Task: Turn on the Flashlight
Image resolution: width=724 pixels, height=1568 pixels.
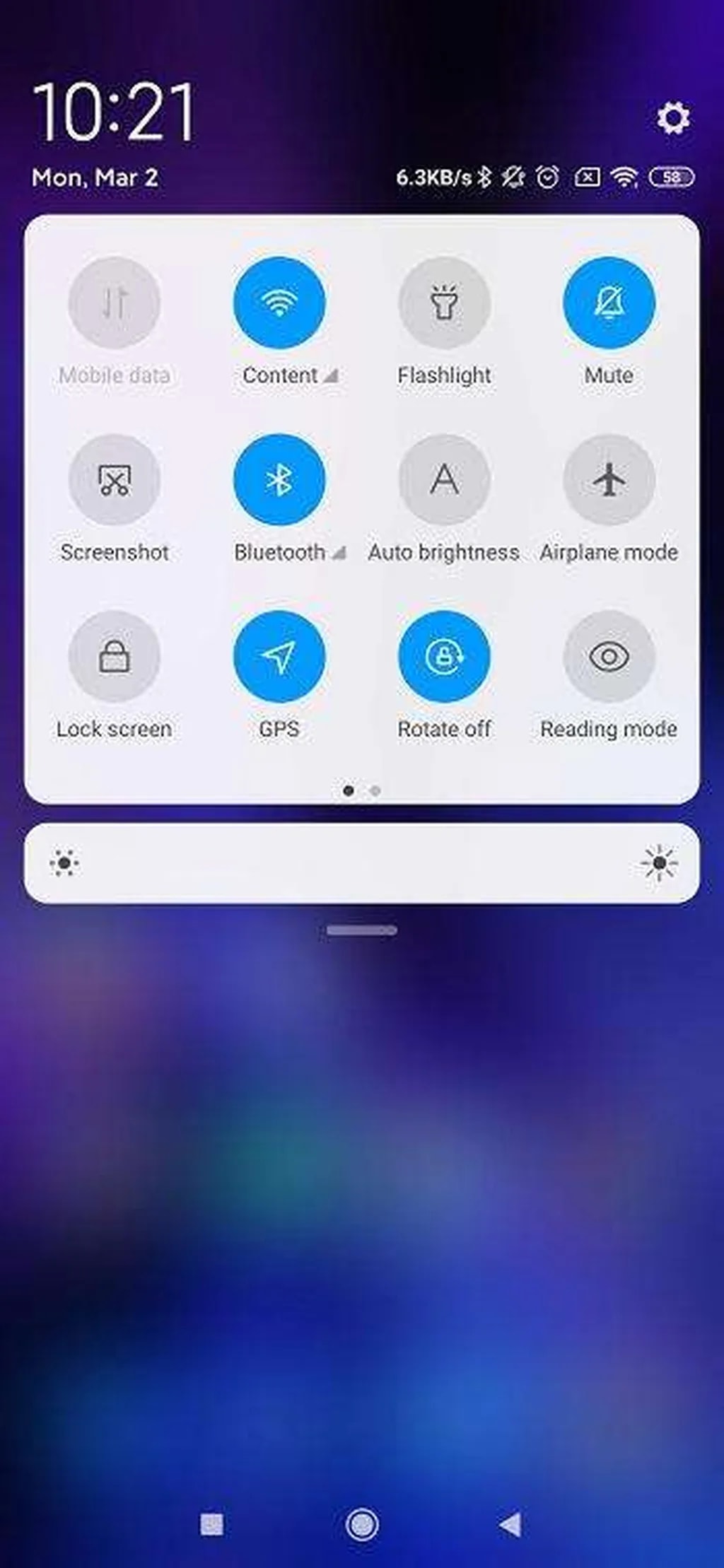Action: (444, 303)
